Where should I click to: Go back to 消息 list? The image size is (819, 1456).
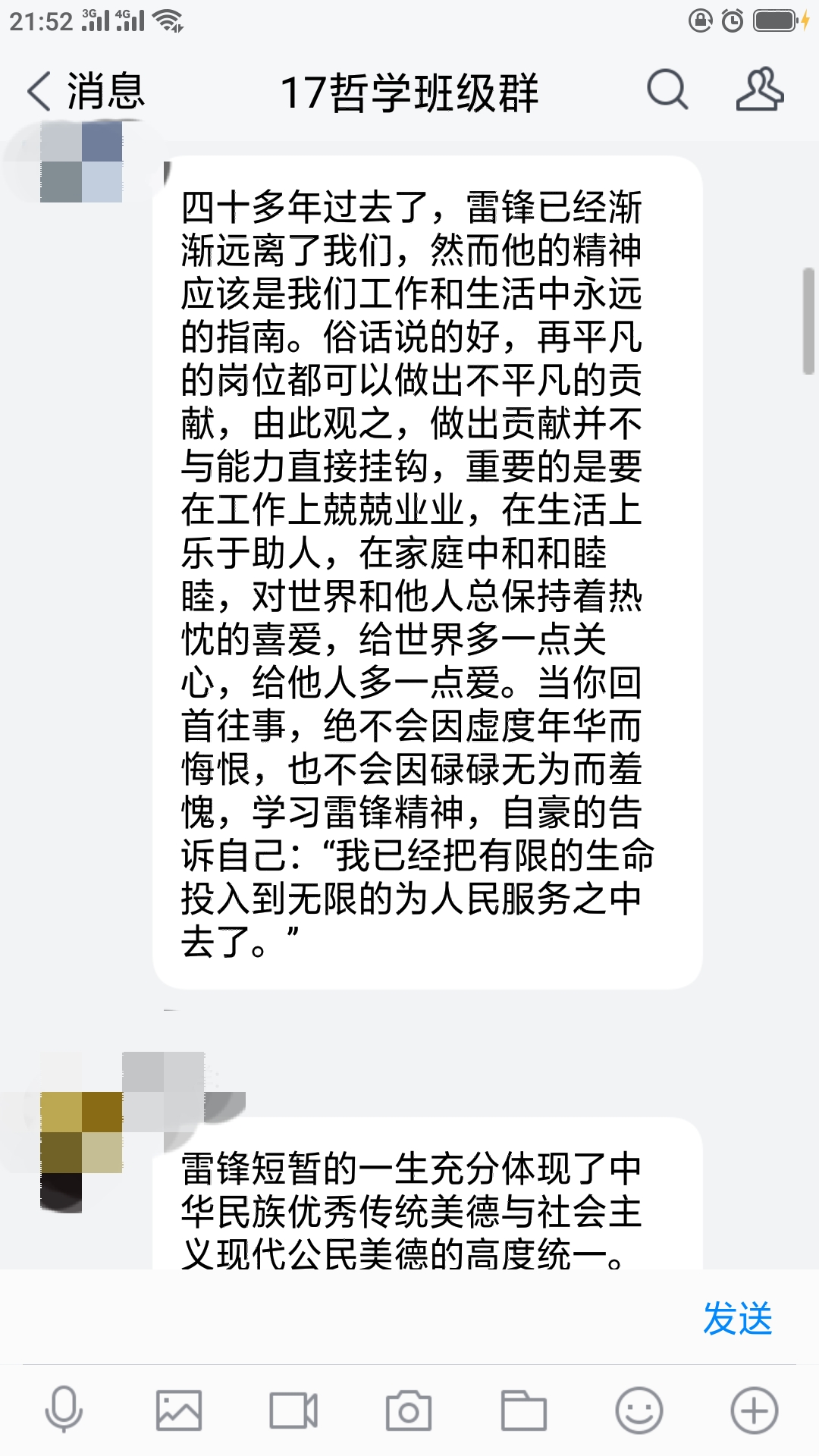pyautogui.click(x=85, y=92)
